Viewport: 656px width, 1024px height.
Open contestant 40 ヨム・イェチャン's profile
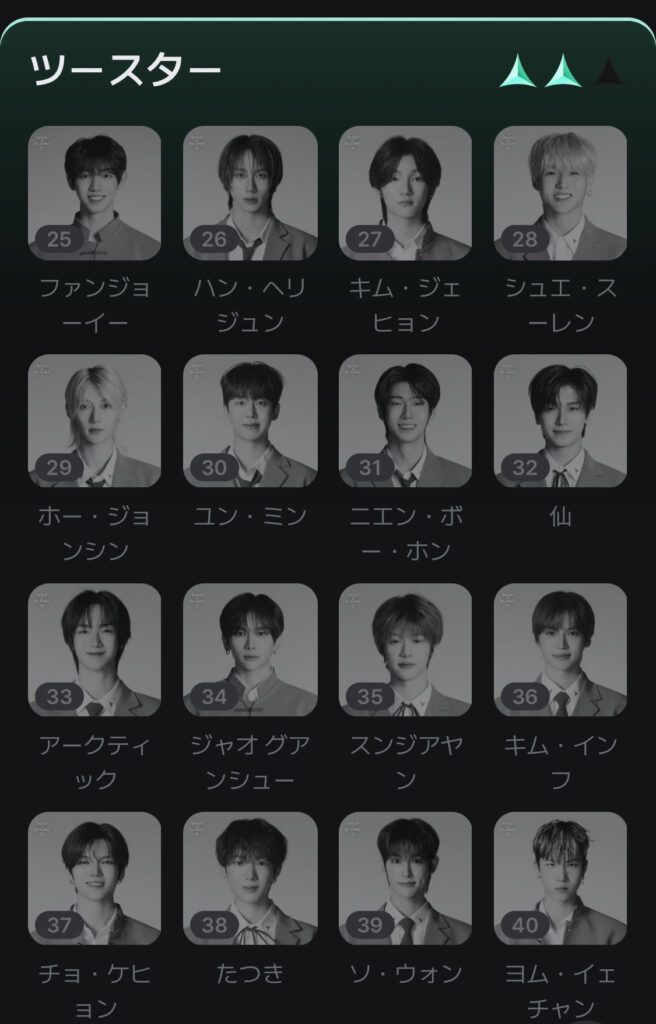tap(560, 878)
